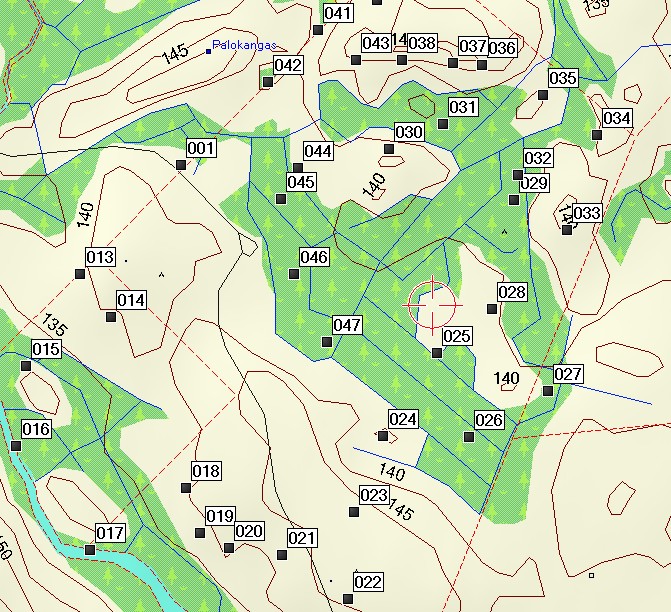Open waypoint 015

[25, 366]
